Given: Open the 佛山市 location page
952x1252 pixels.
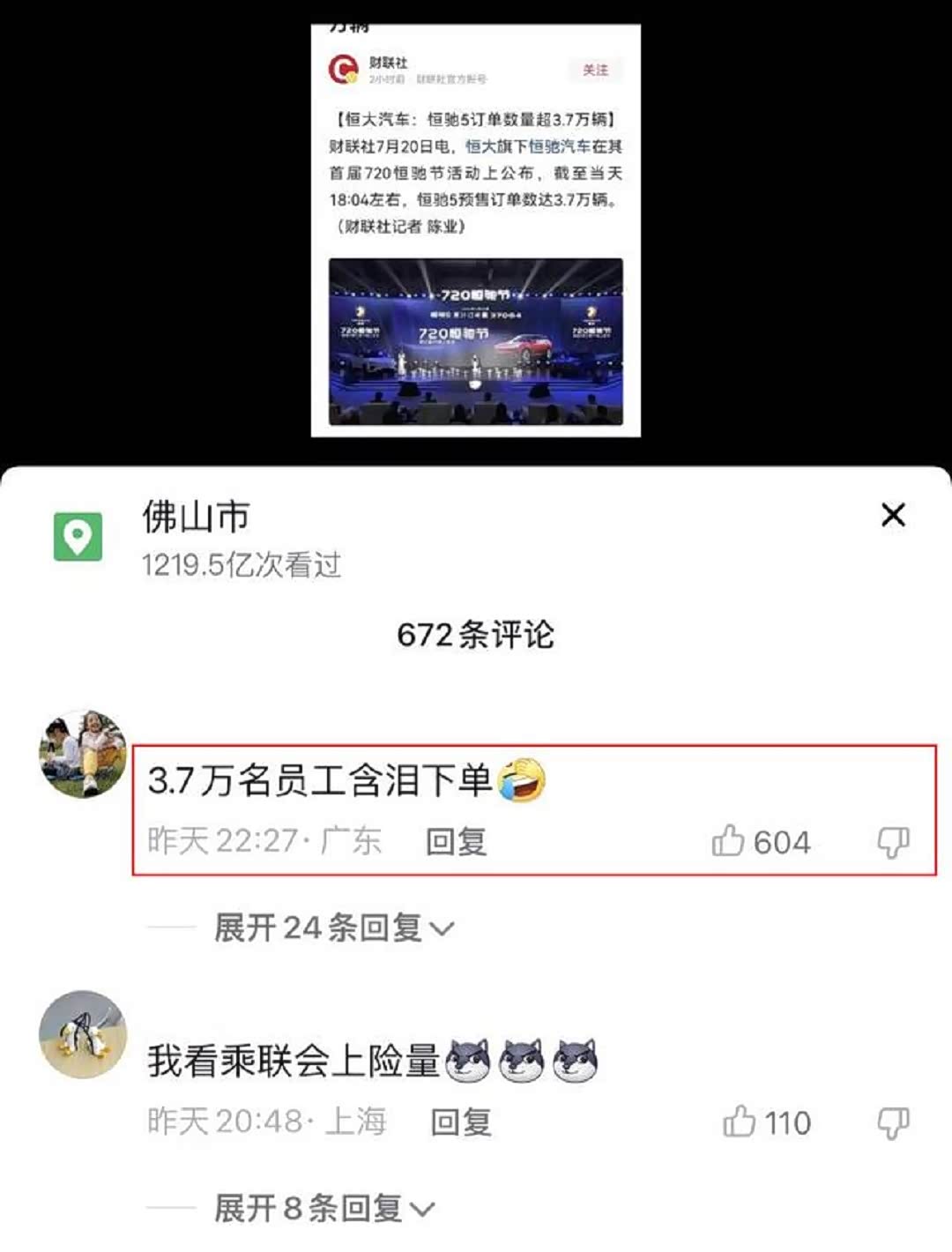Looking at the screenshot, I should tap(196, 518).
